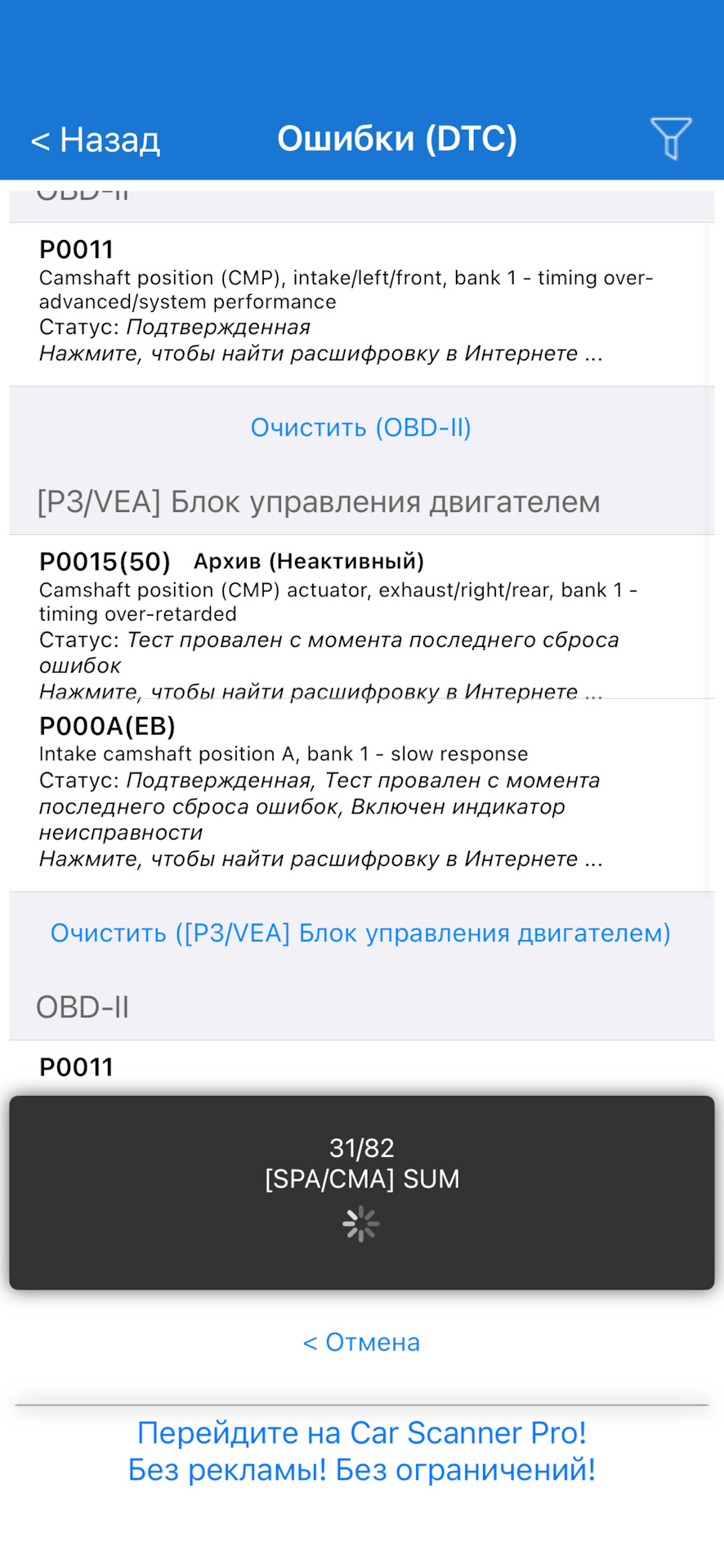The width and height of the screenshot is (724, 1568).
Task: Tap Очистить (OBD-II) to clear codes
Action: [x=360, y=427]
